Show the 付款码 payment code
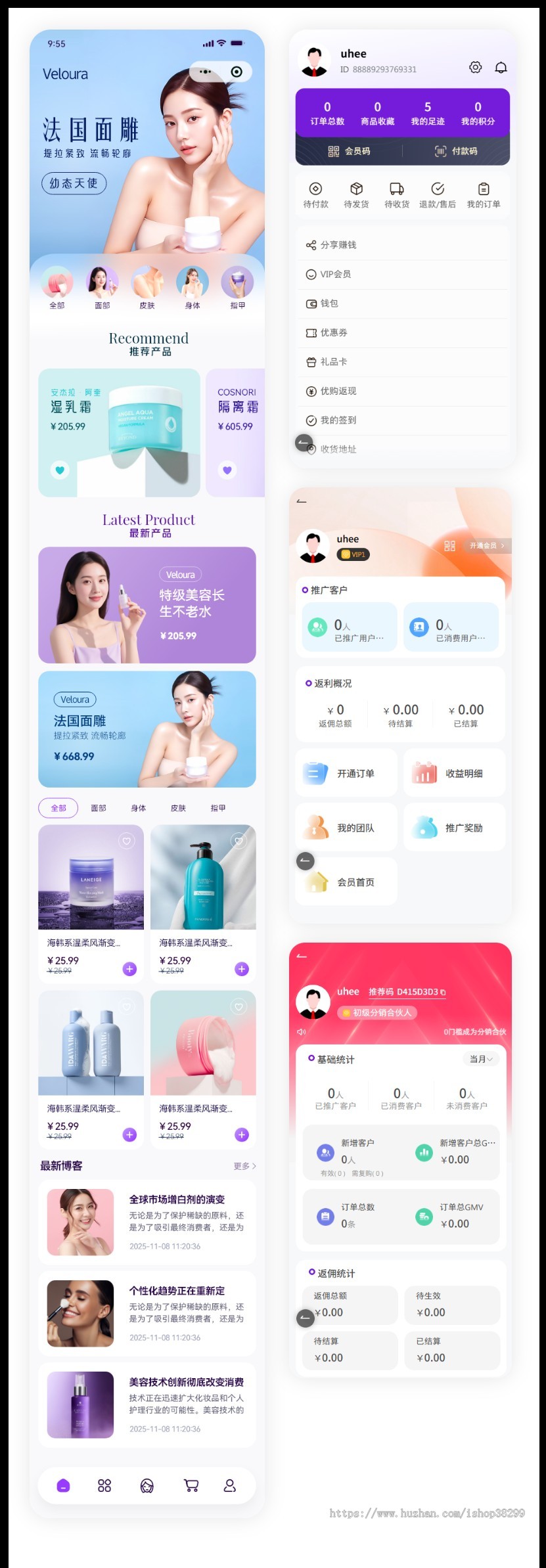 (x=455, y=152)
